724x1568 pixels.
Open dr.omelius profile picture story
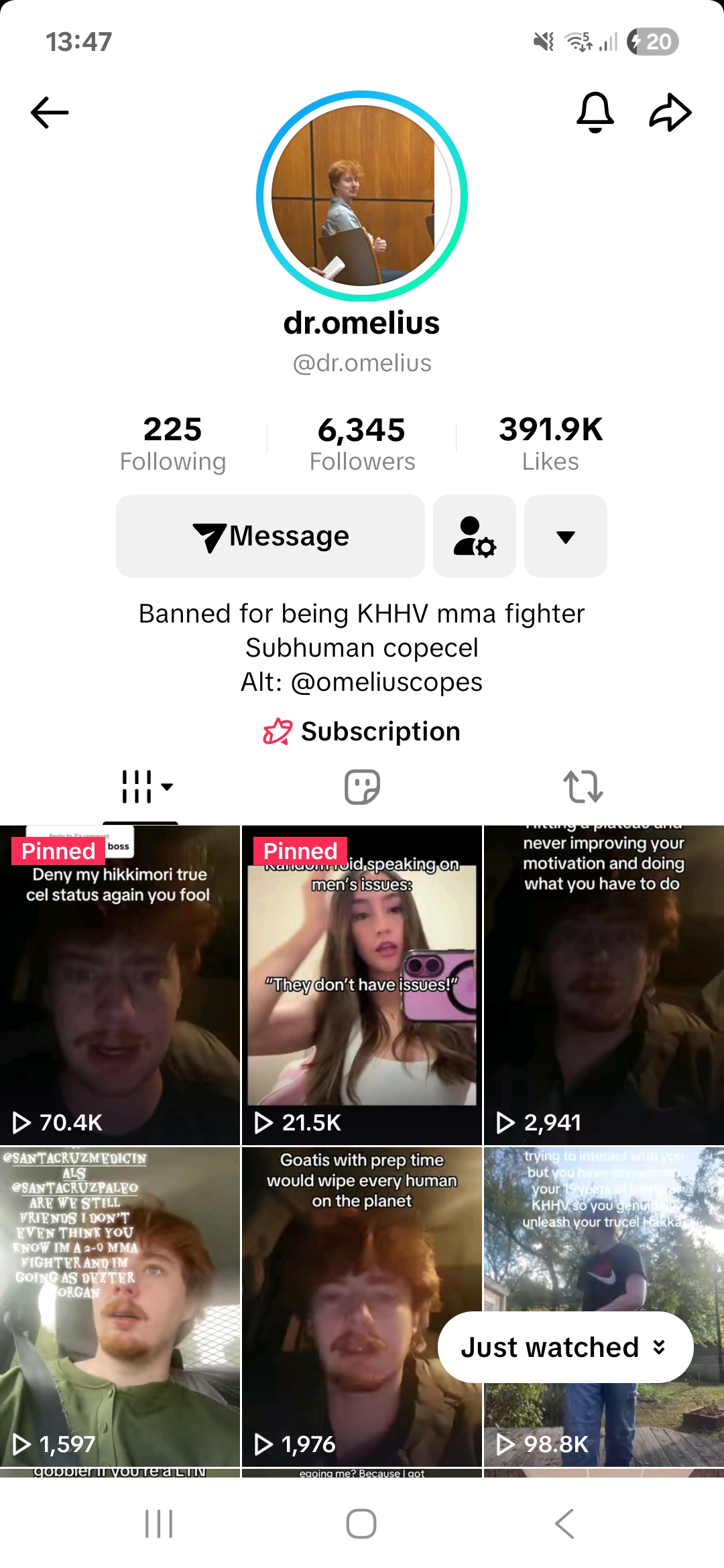click(x=362, y=196)
